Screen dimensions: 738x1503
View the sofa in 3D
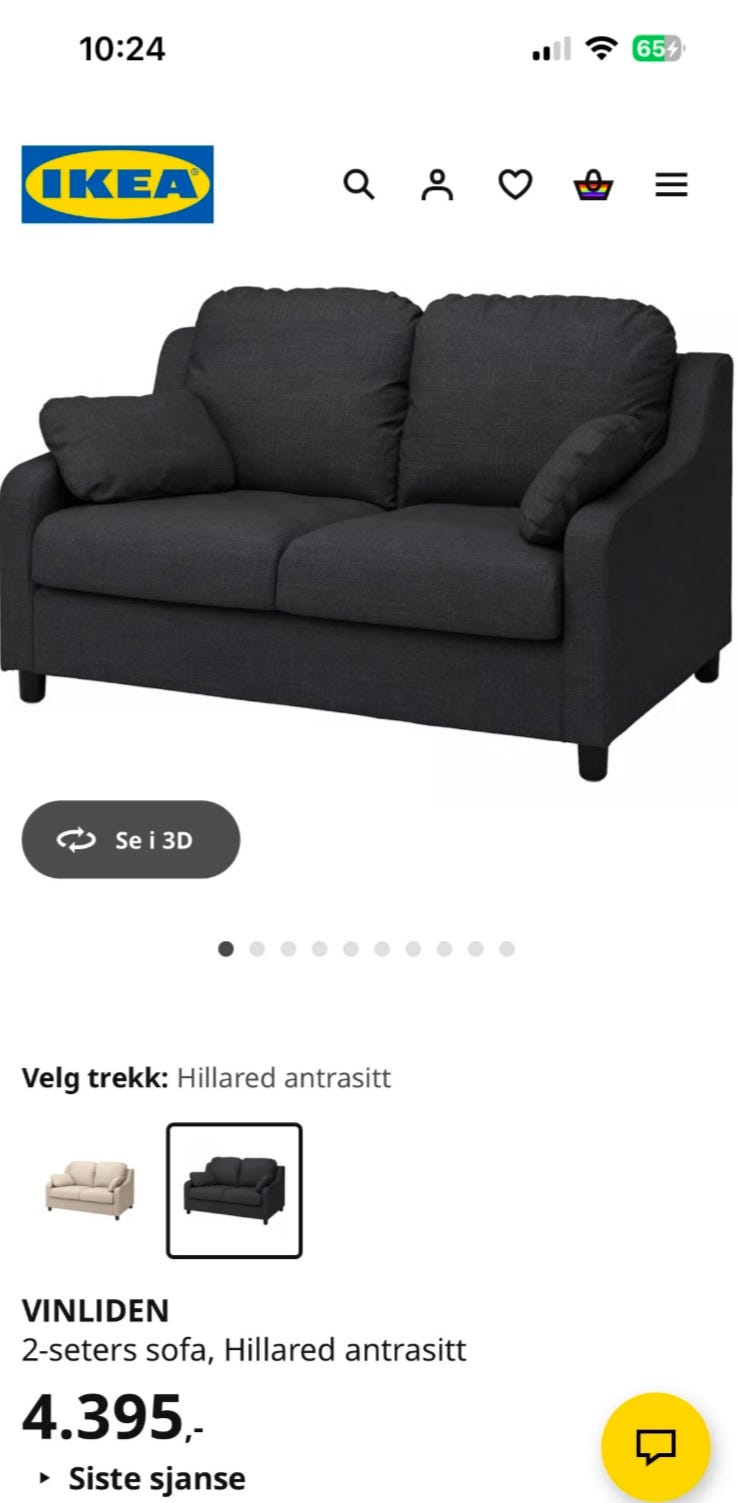[131, 840]
